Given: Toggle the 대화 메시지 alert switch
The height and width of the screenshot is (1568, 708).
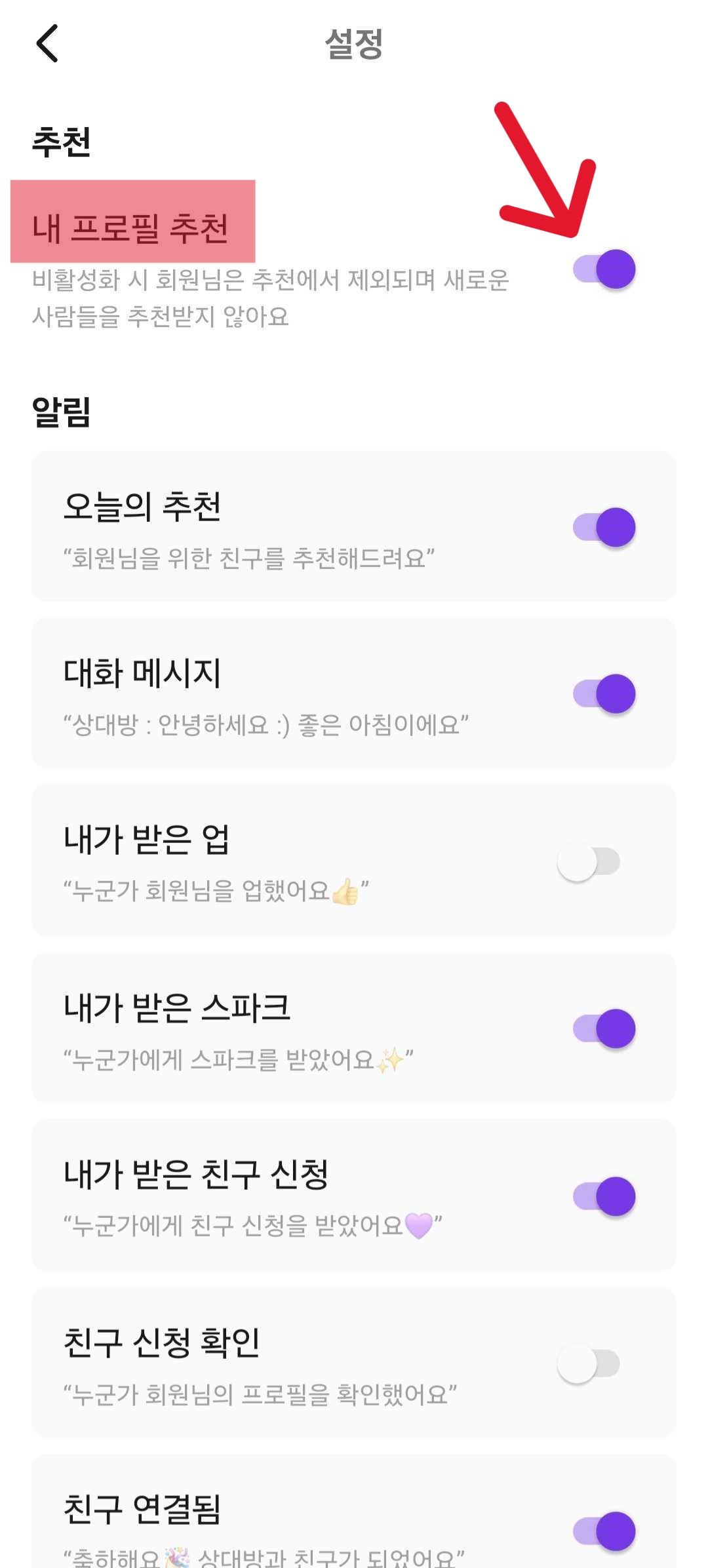Looking at the screenshot, I should click(x=604, y=694).
